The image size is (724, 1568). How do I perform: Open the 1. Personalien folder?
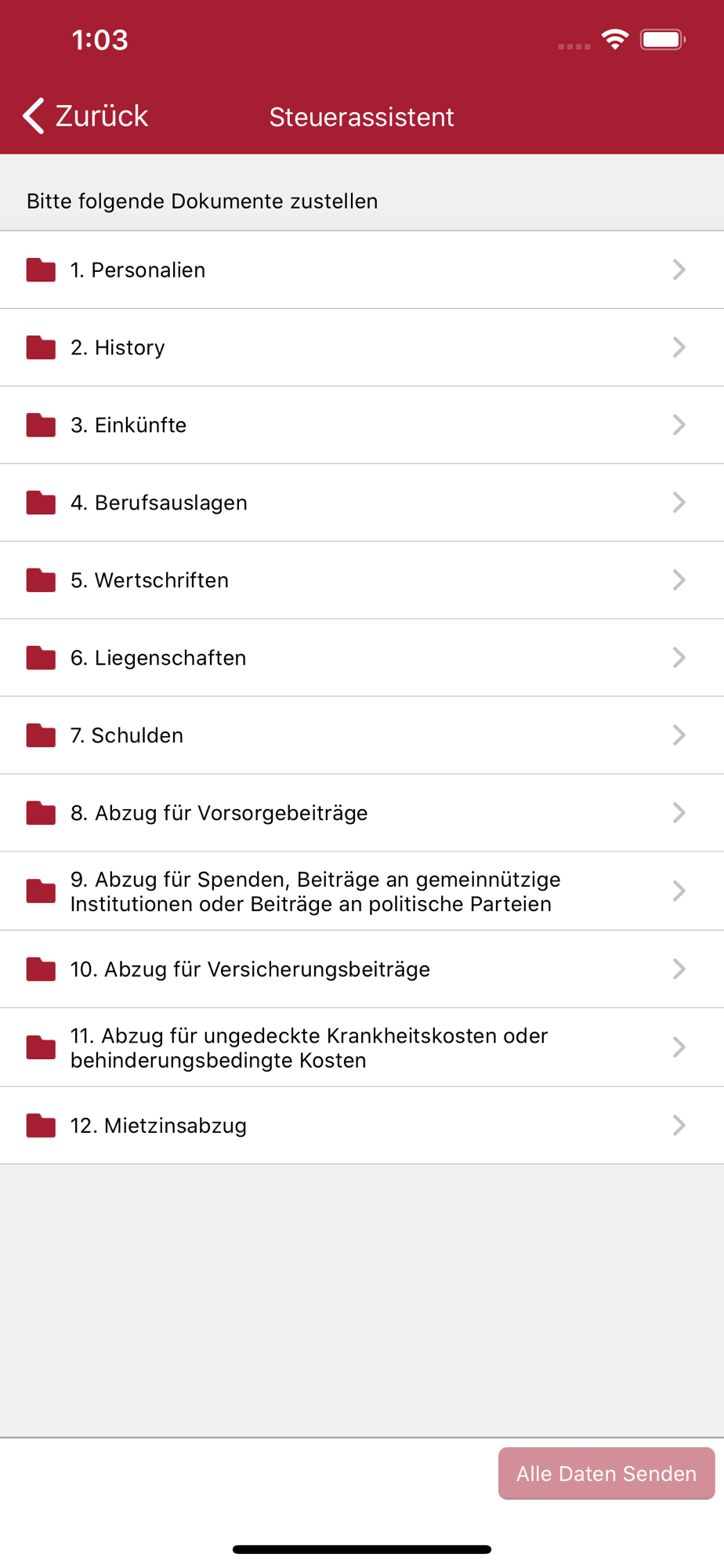click(362, 270)
